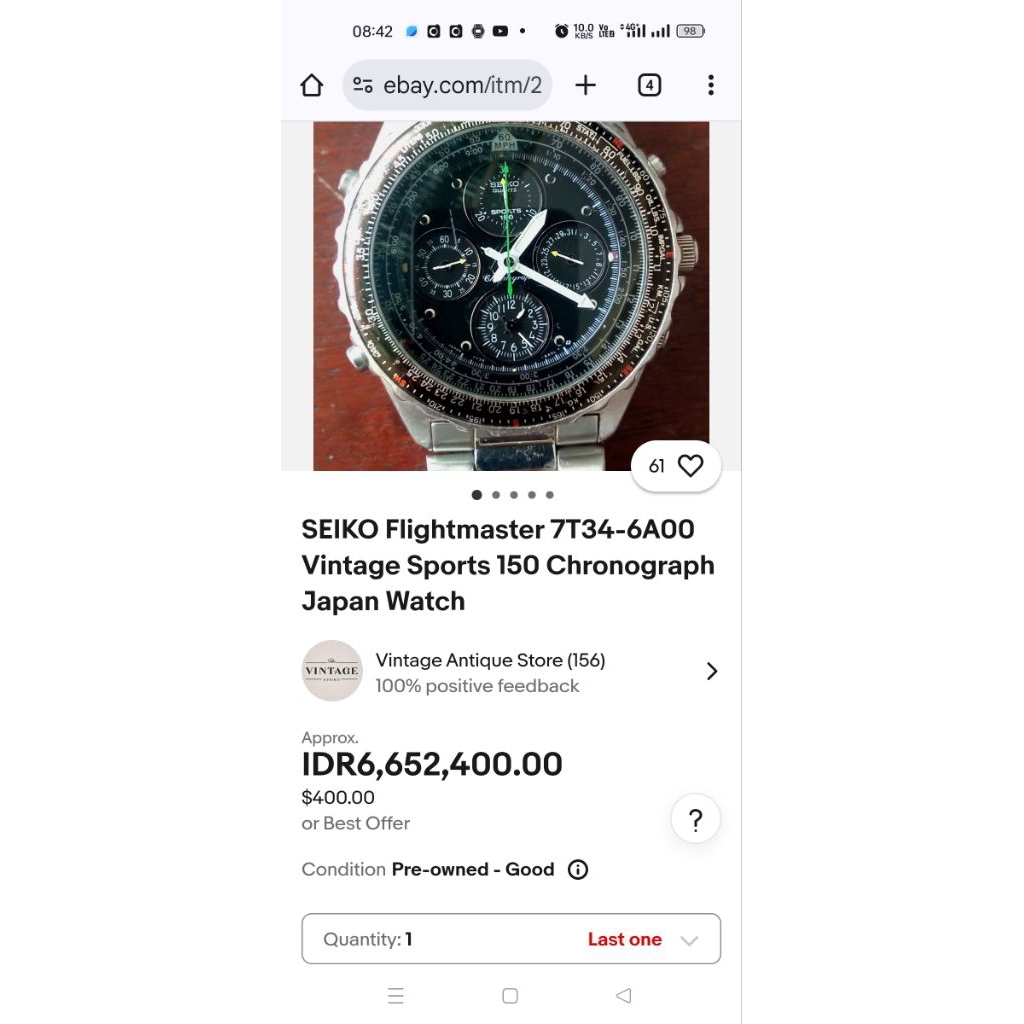Screen dimensions: 1024x1024
Task: Open the Vintage Antique Store seller page
Action: coord(511,672)
